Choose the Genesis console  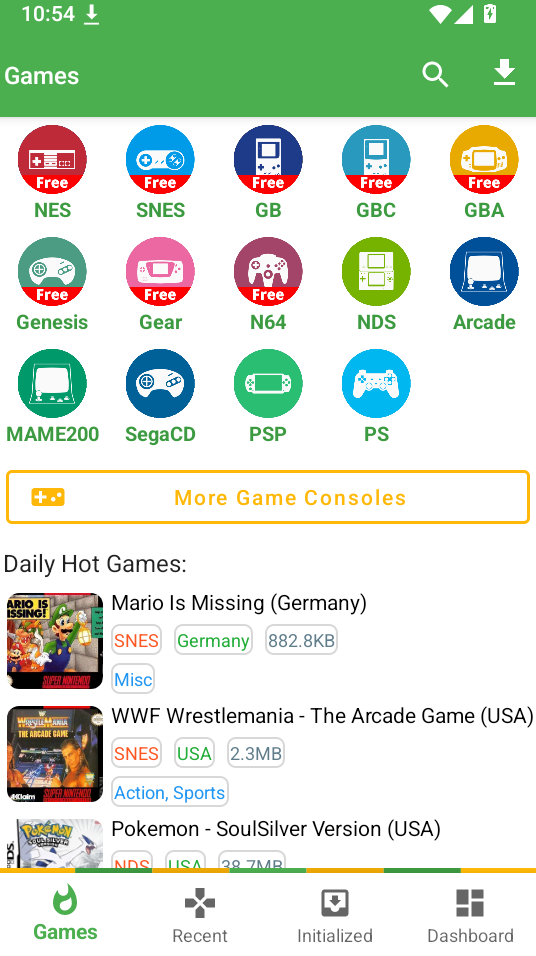(52, 285)
